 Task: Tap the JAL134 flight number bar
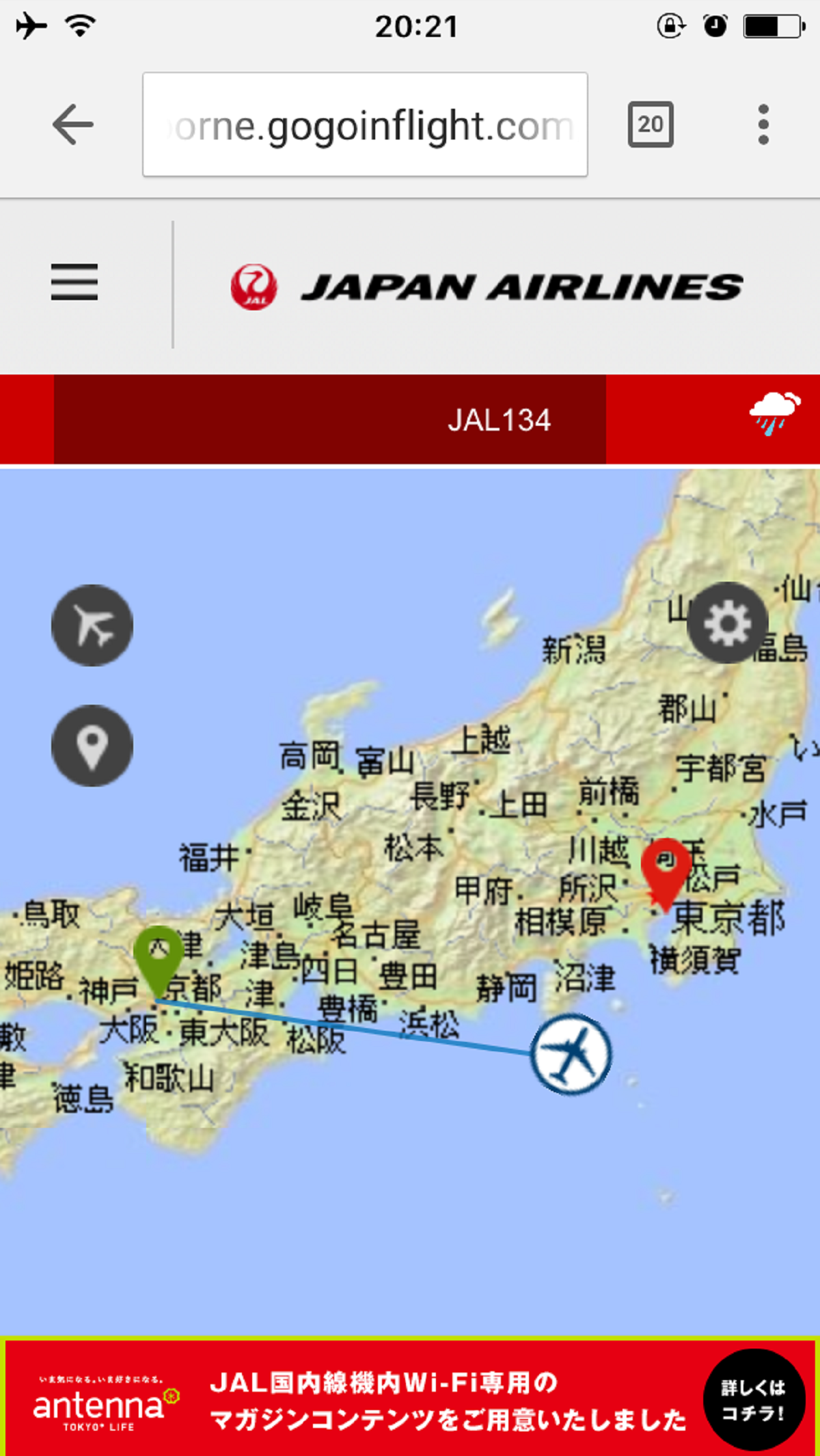pos(330,420)
